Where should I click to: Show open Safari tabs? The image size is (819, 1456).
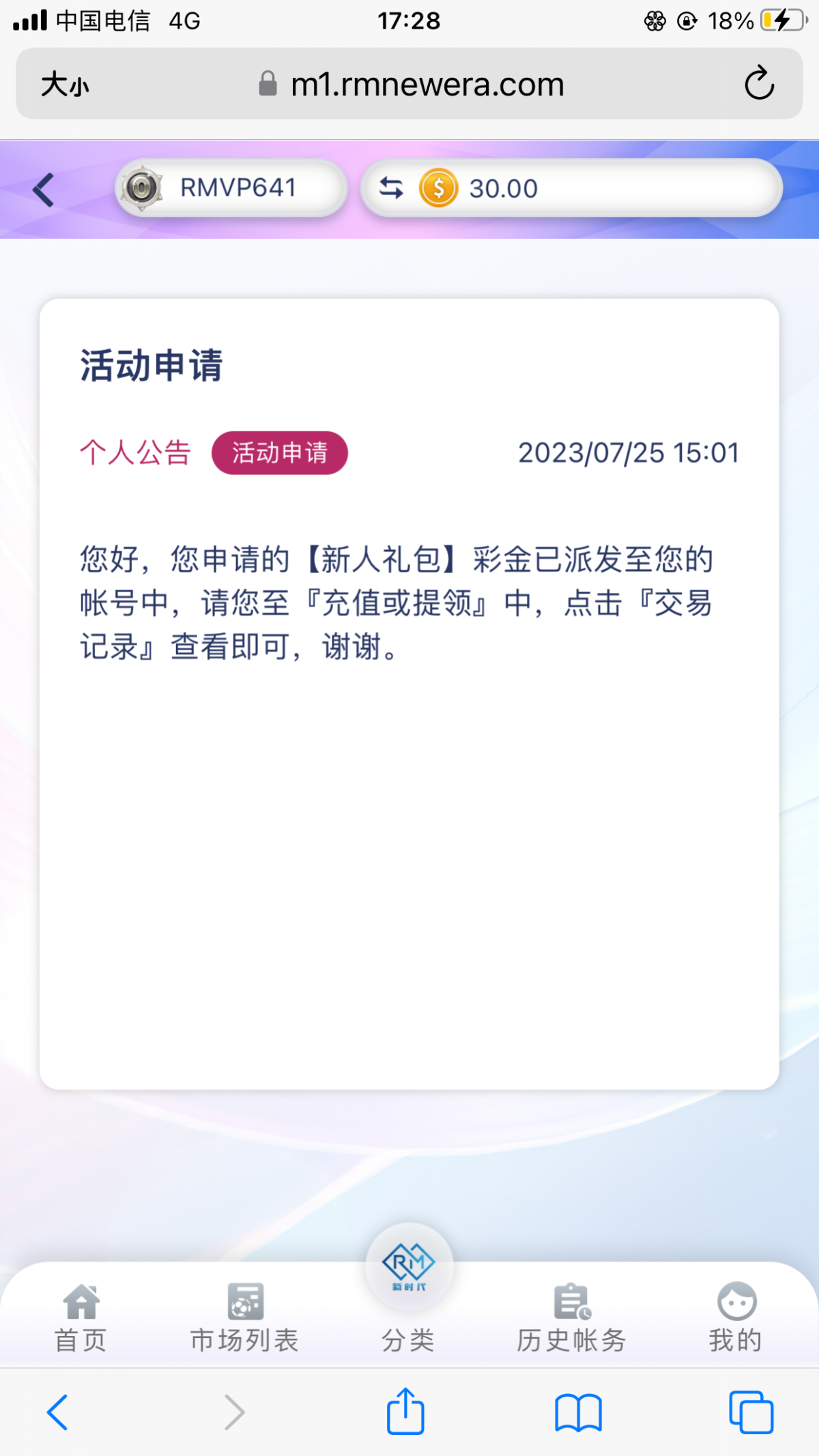click(751, 1412)
